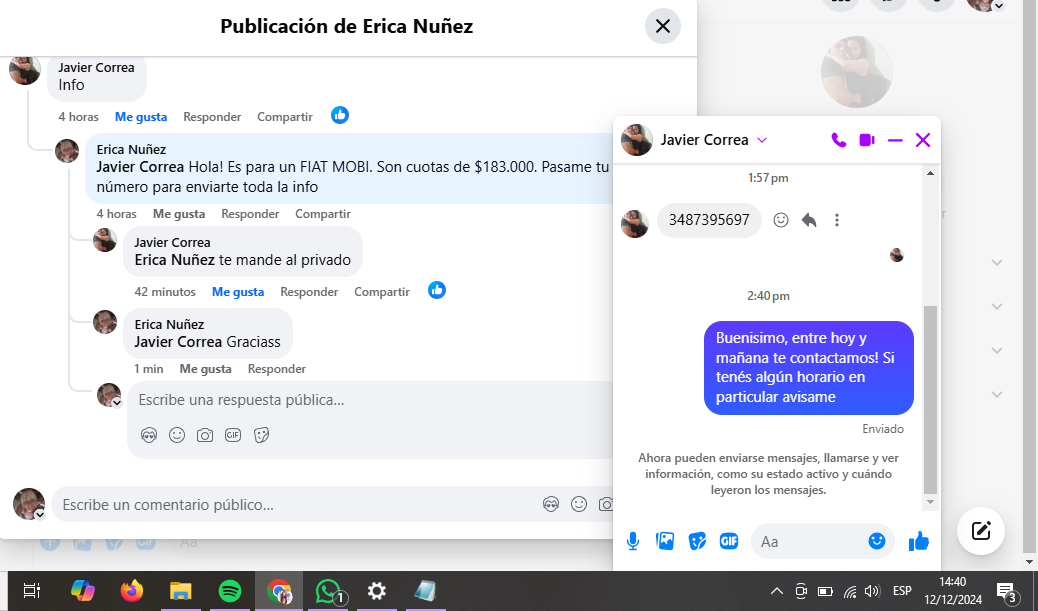Like Erica Nuñez's "Graciass" reply with Me gusta

click(x=206, y=369)
